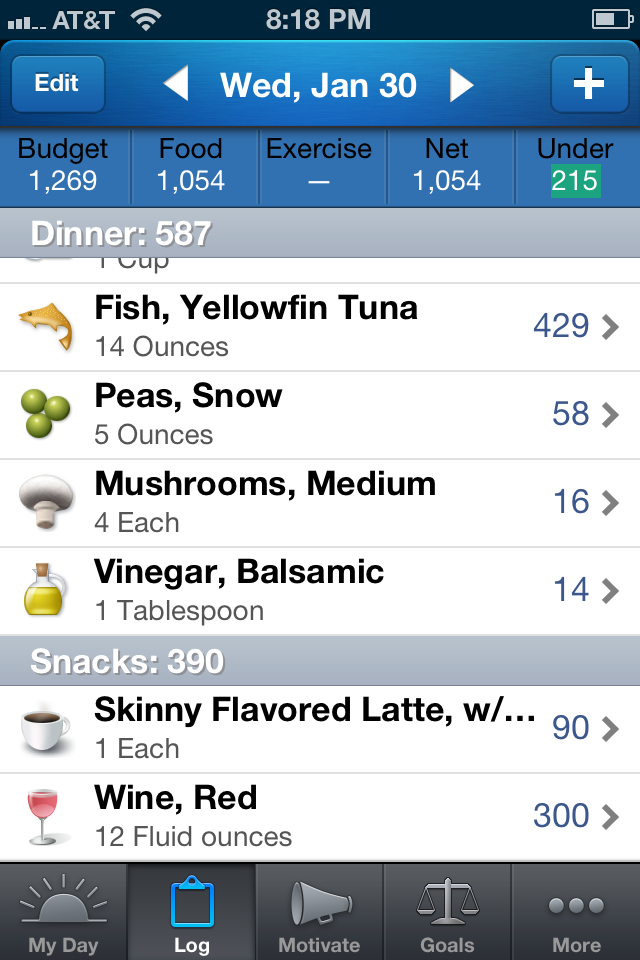This screenshot has height=960, width=640.
Task: Select the Log tab
Action: point(191,912)
